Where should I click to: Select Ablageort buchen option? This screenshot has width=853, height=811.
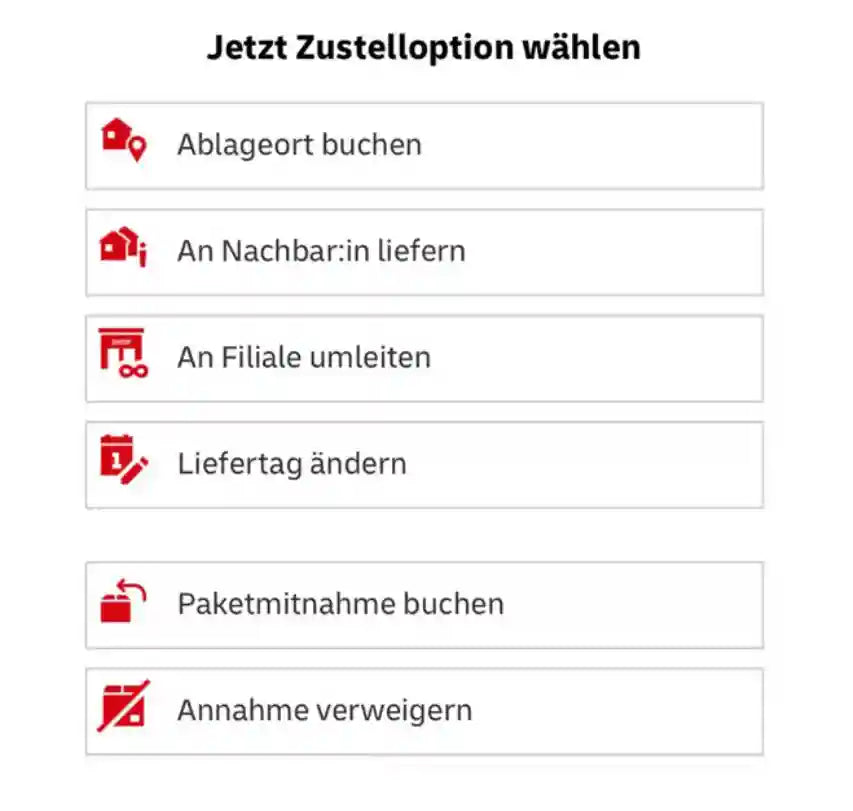pyautogui.click(x=424, y=145)
